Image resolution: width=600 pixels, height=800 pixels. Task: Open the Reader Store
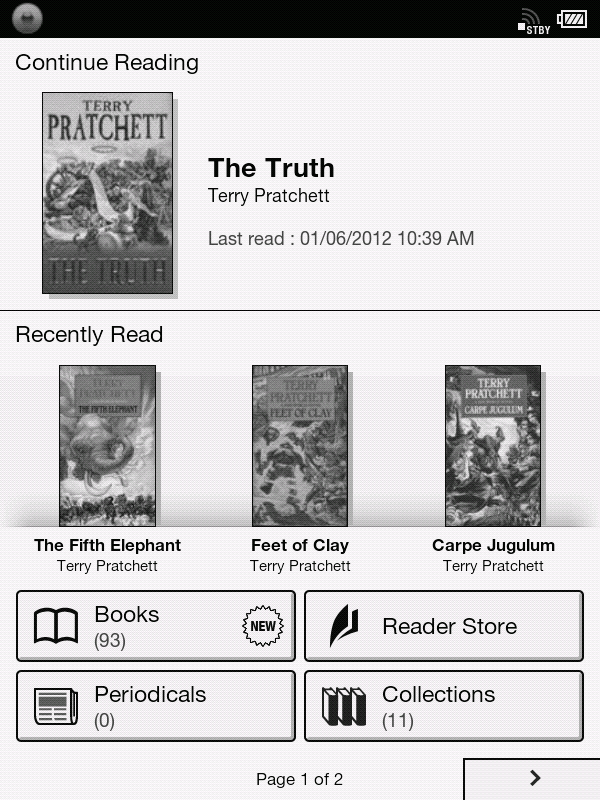coord(443,626)
